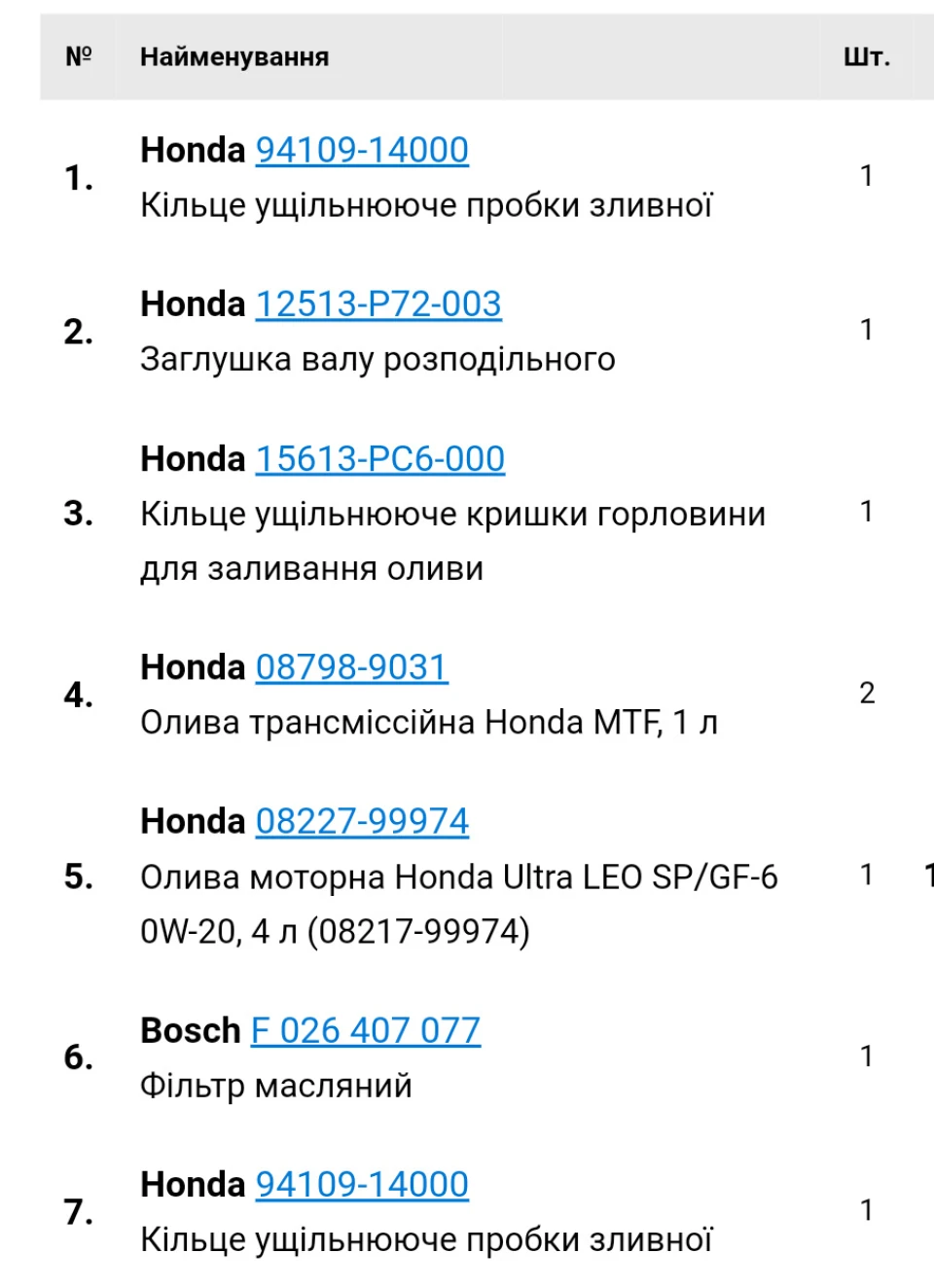View the motor oil link 08227-99974

362,821
